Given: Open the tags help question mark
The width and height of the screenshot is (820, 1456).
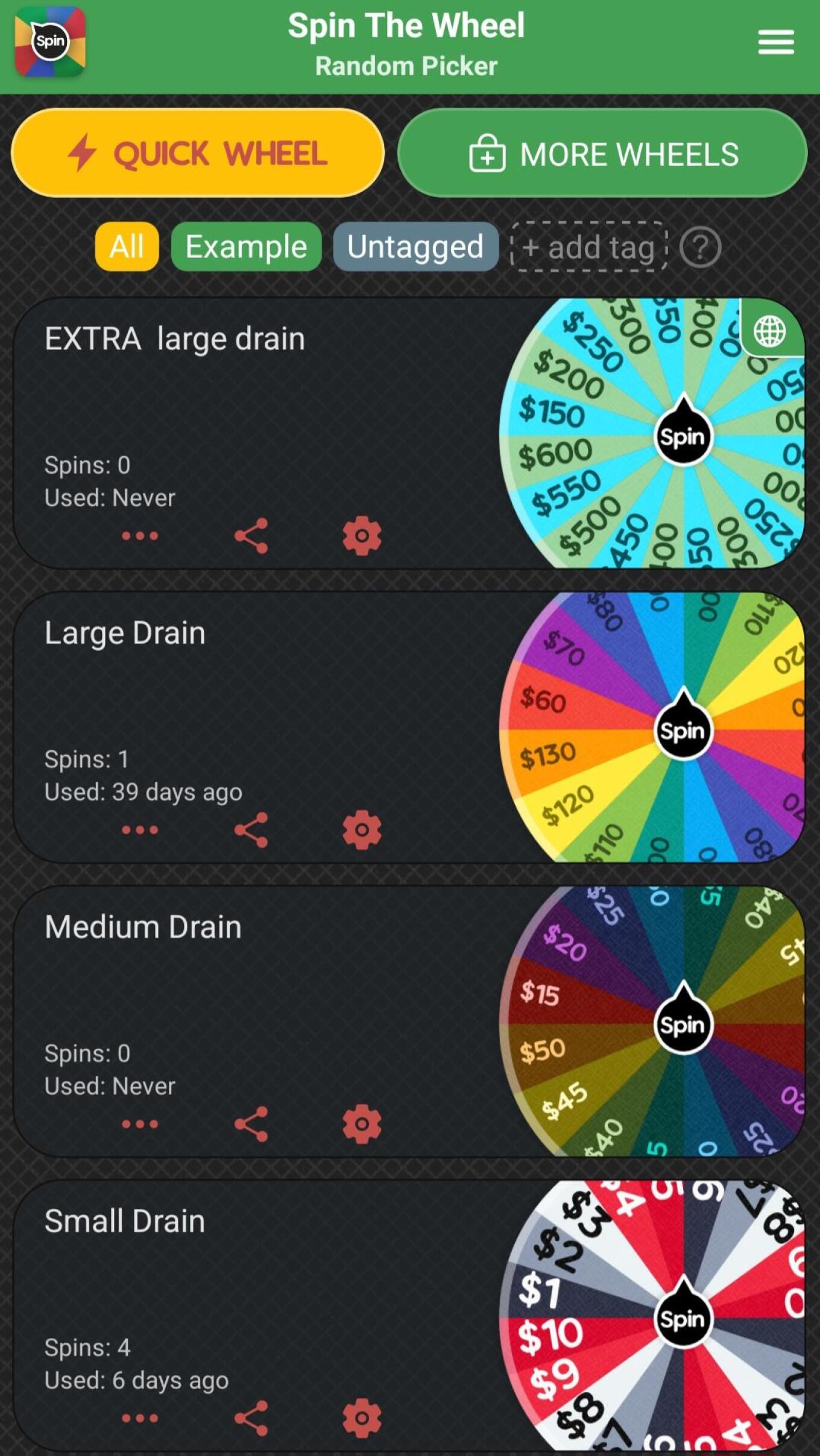Looking at the screenshot, I should (x=700, y=247).
